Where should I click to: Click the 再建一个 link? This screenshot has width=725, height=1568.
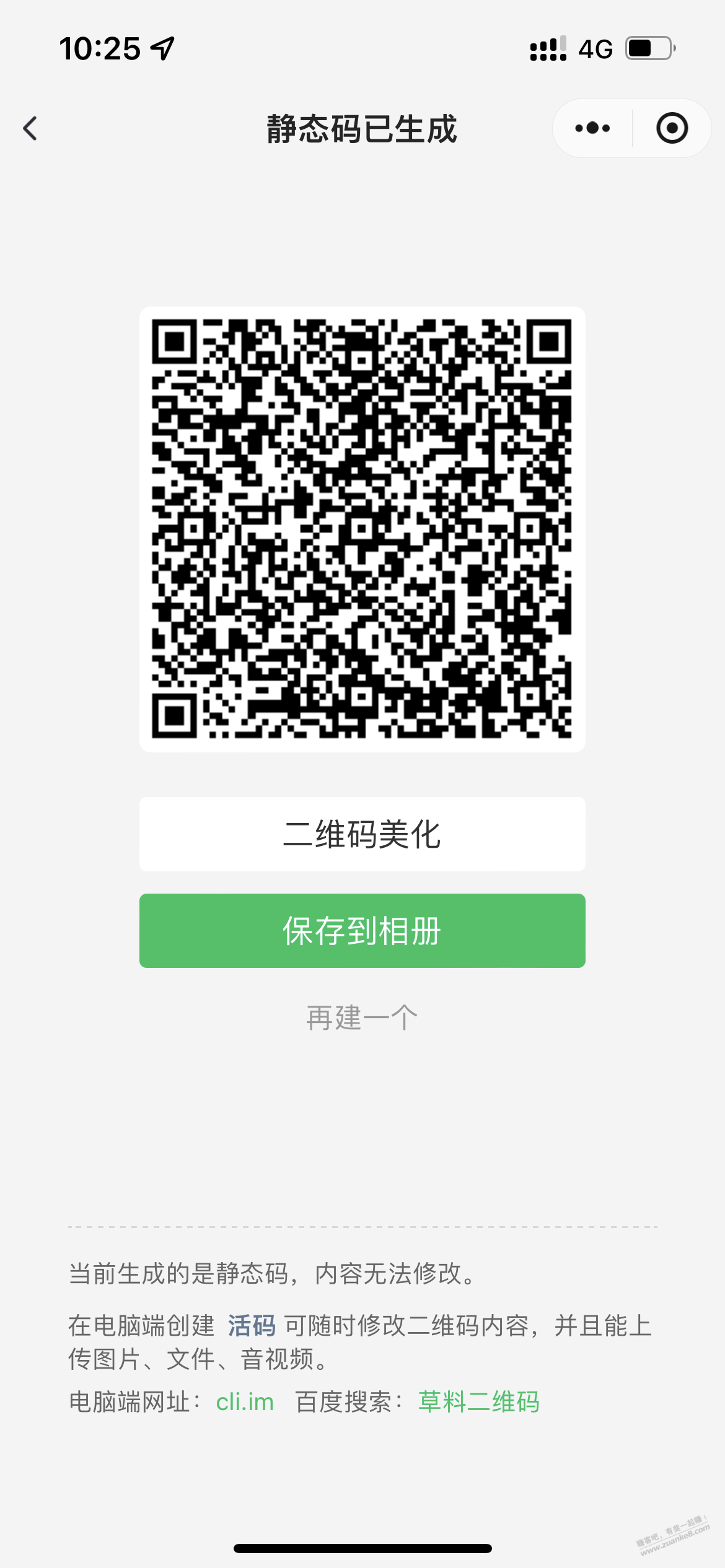pos(362,1014)
